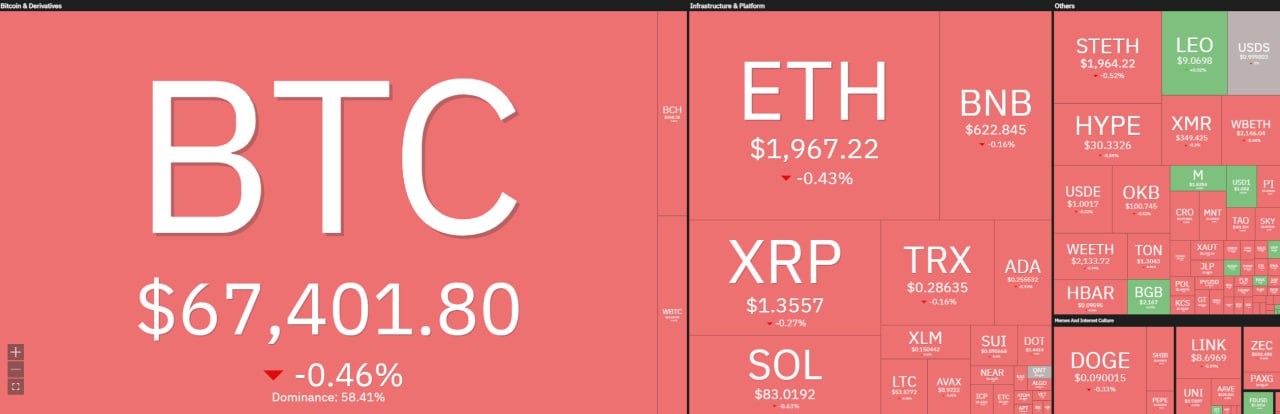Select the HYPE tile
The width and height of the screenshot is (1280, 414).
coord(1107,134)
